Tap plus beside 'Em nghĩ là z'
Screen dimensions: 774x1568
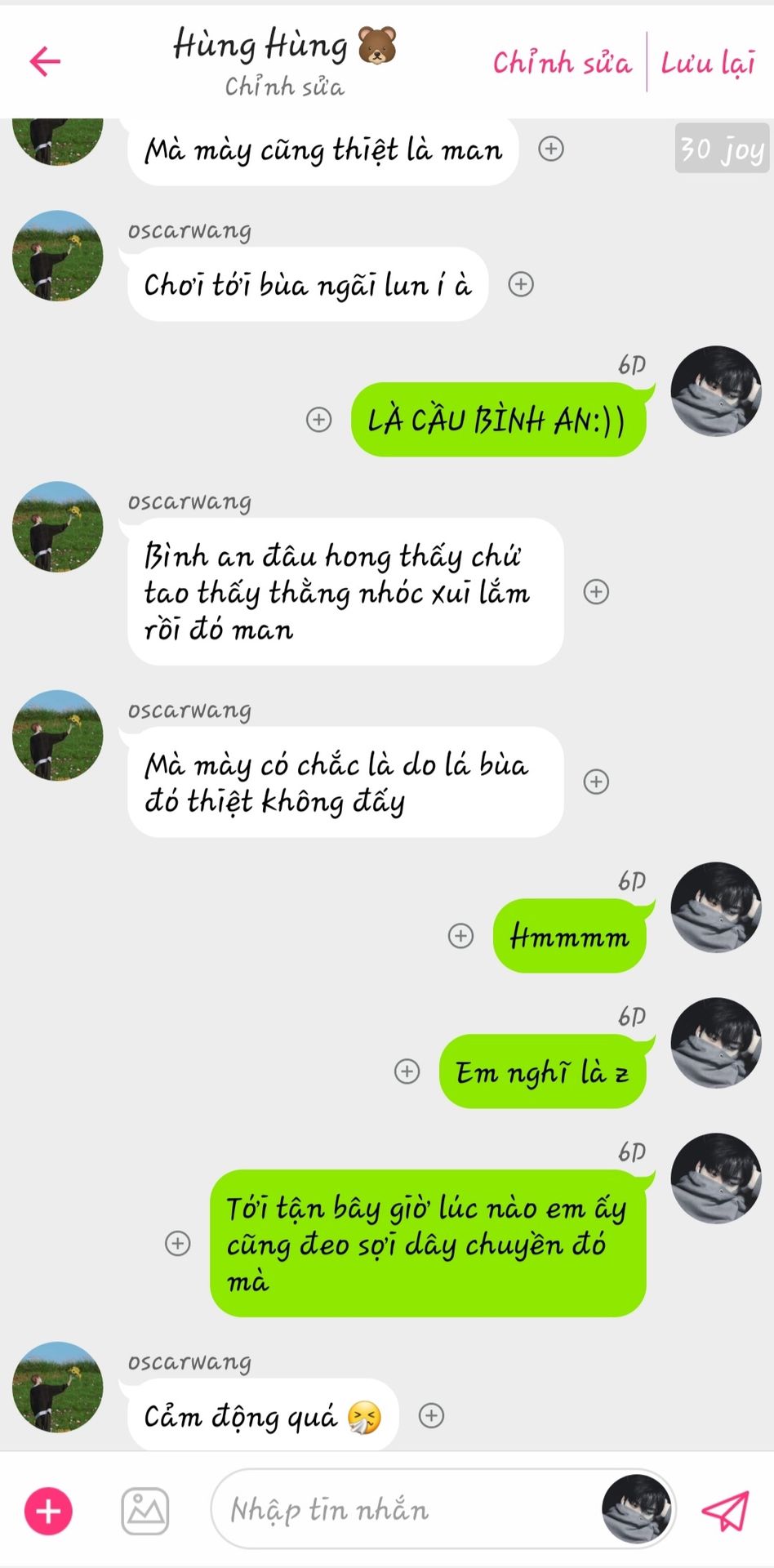click(407, 1071)
